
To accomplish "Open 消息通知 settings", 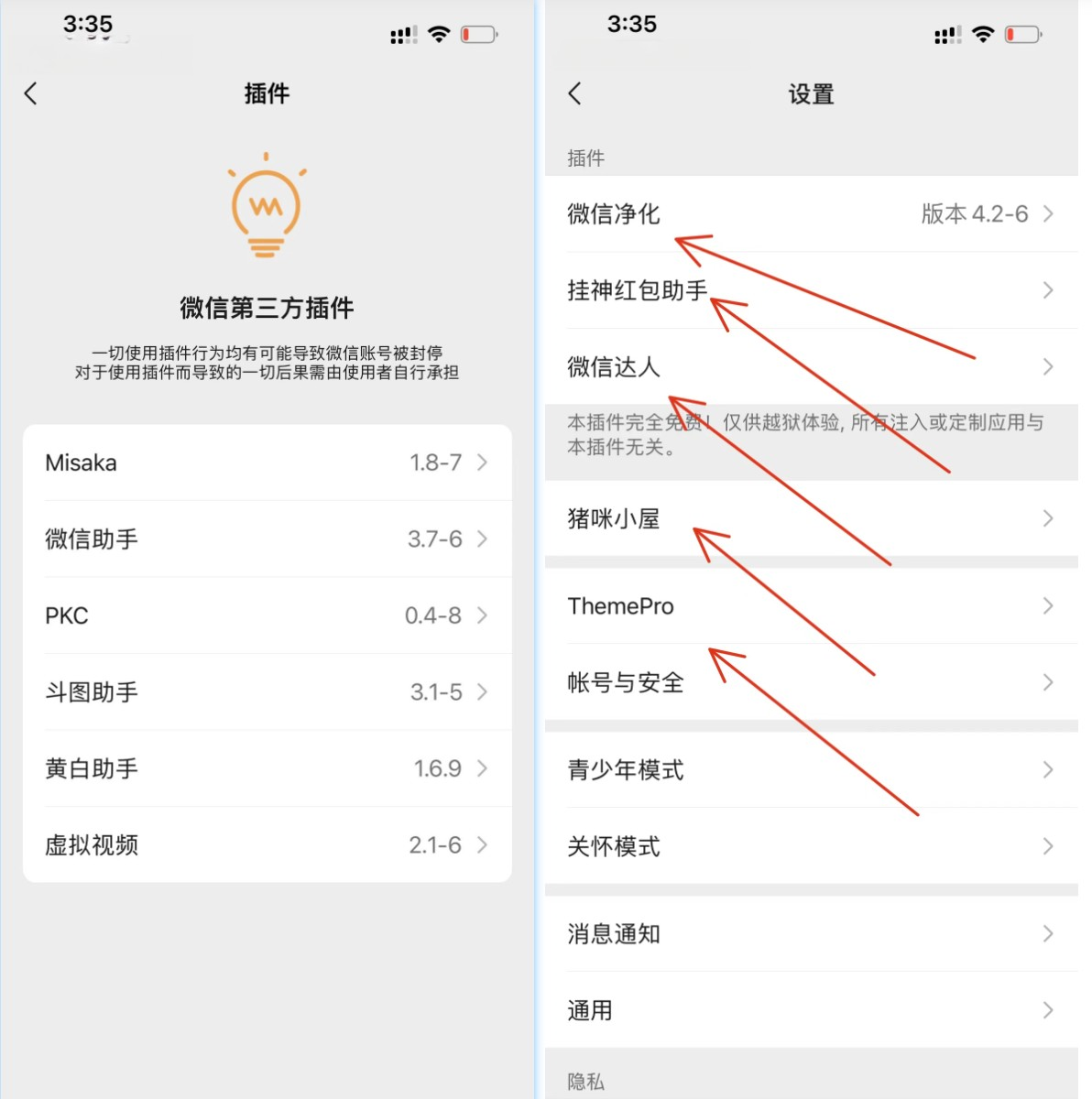I will (810, 934).
